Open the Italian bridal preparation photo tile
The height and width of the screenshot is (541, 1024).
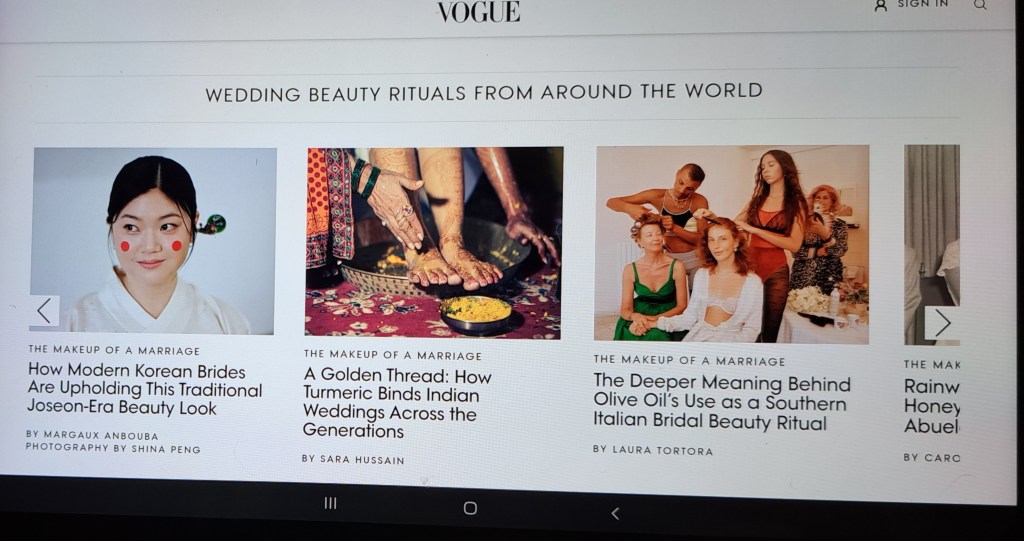click(x=731, y=244)
